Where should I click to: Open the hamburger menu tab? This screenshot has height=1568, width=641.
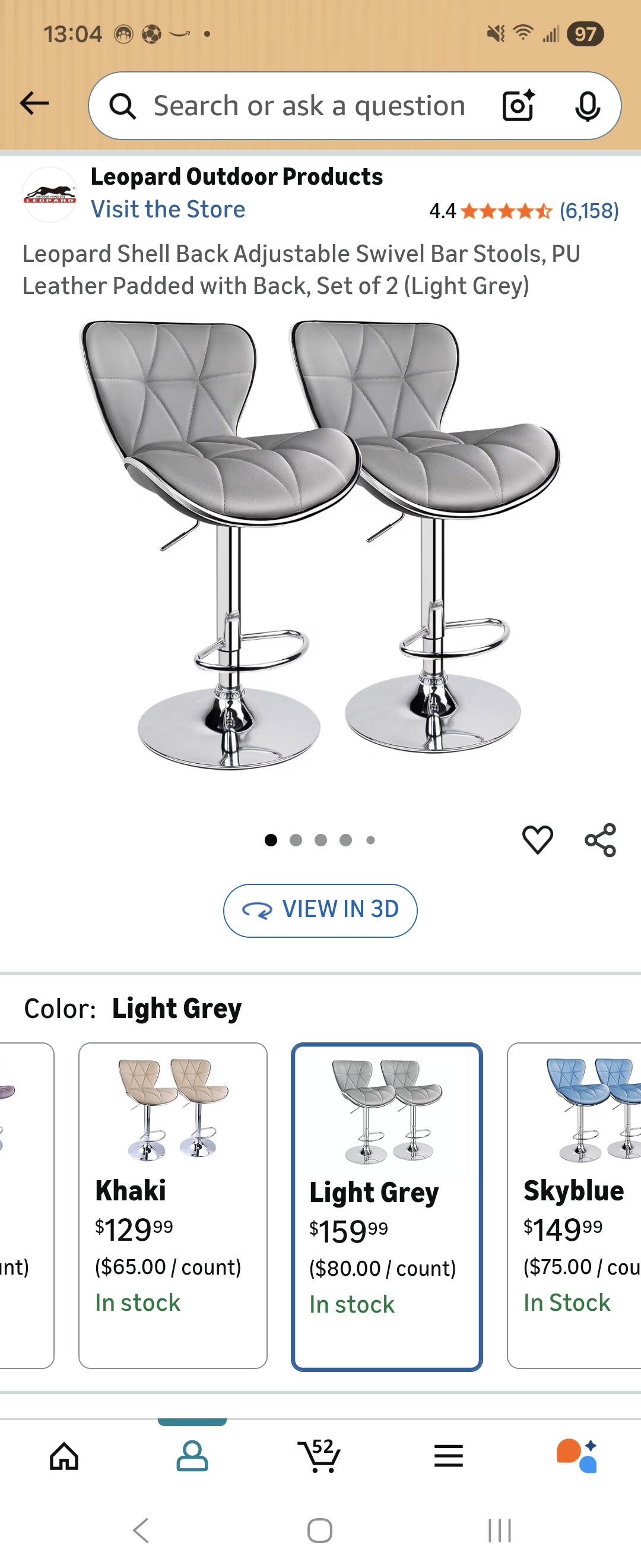449,1456
